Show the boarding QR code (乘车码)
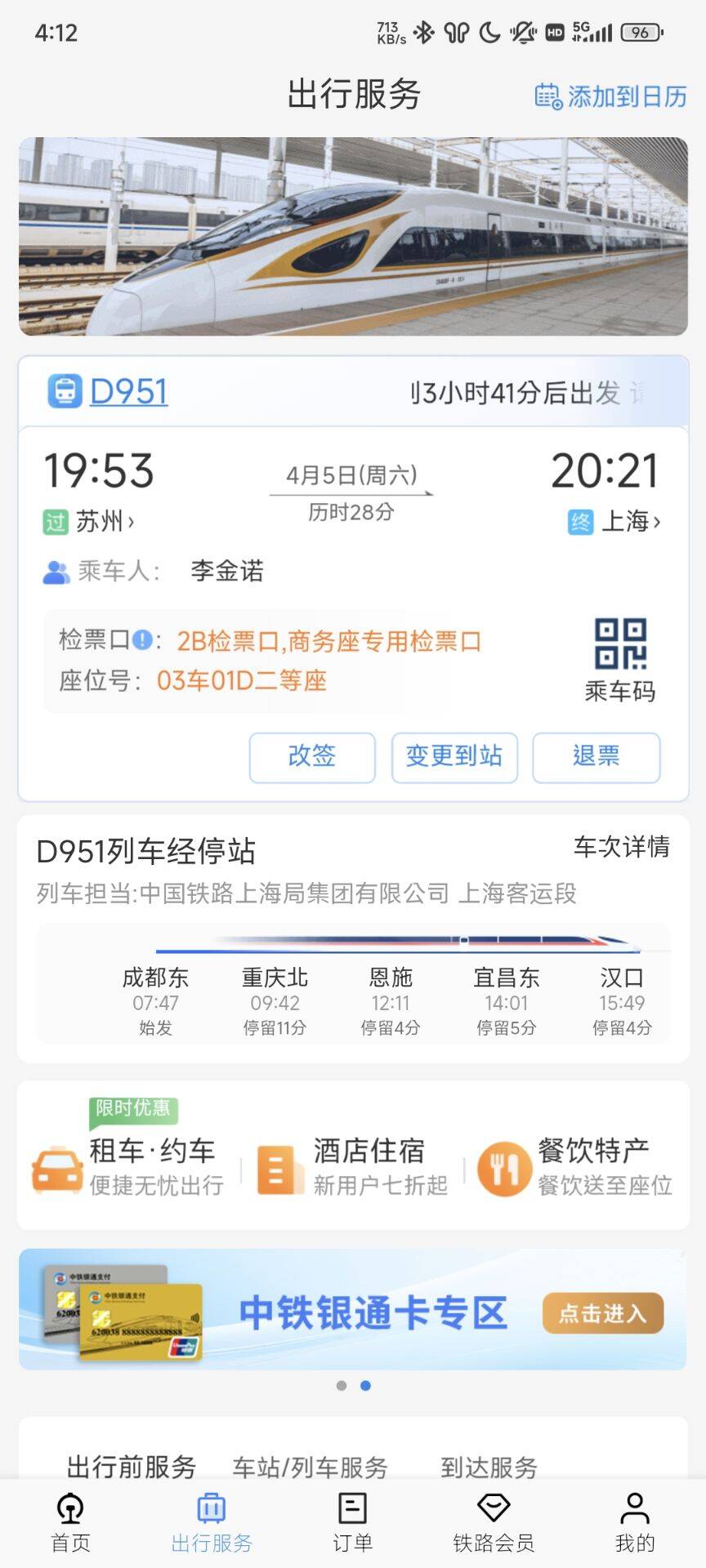Image resolution: width=706 pixels, height=1568 pixels. pos(619,659)
